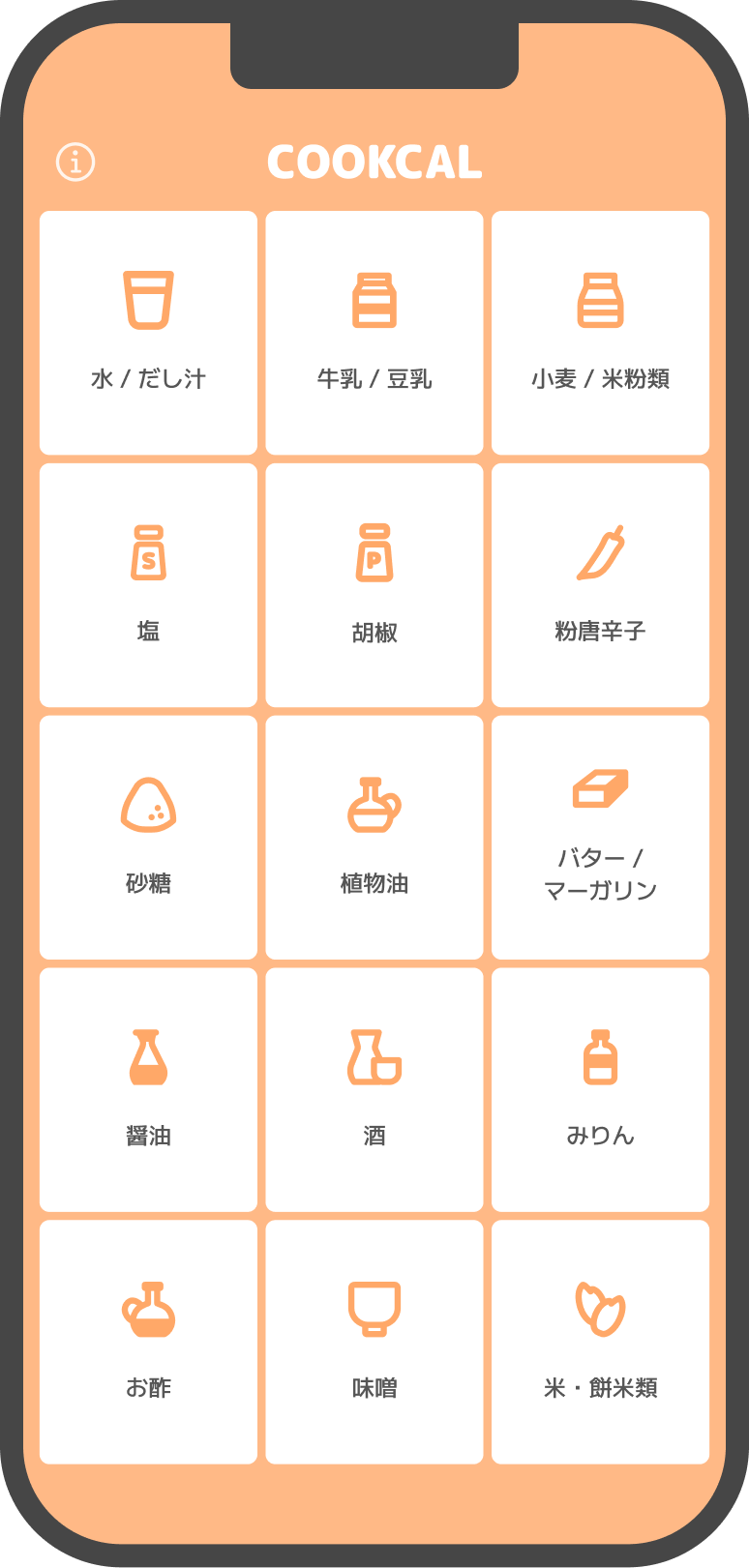Select the 胡椒 ingredient tile
Viewport: 749px width, 1568px height.
pyautogui.click(x=374, y=585)
